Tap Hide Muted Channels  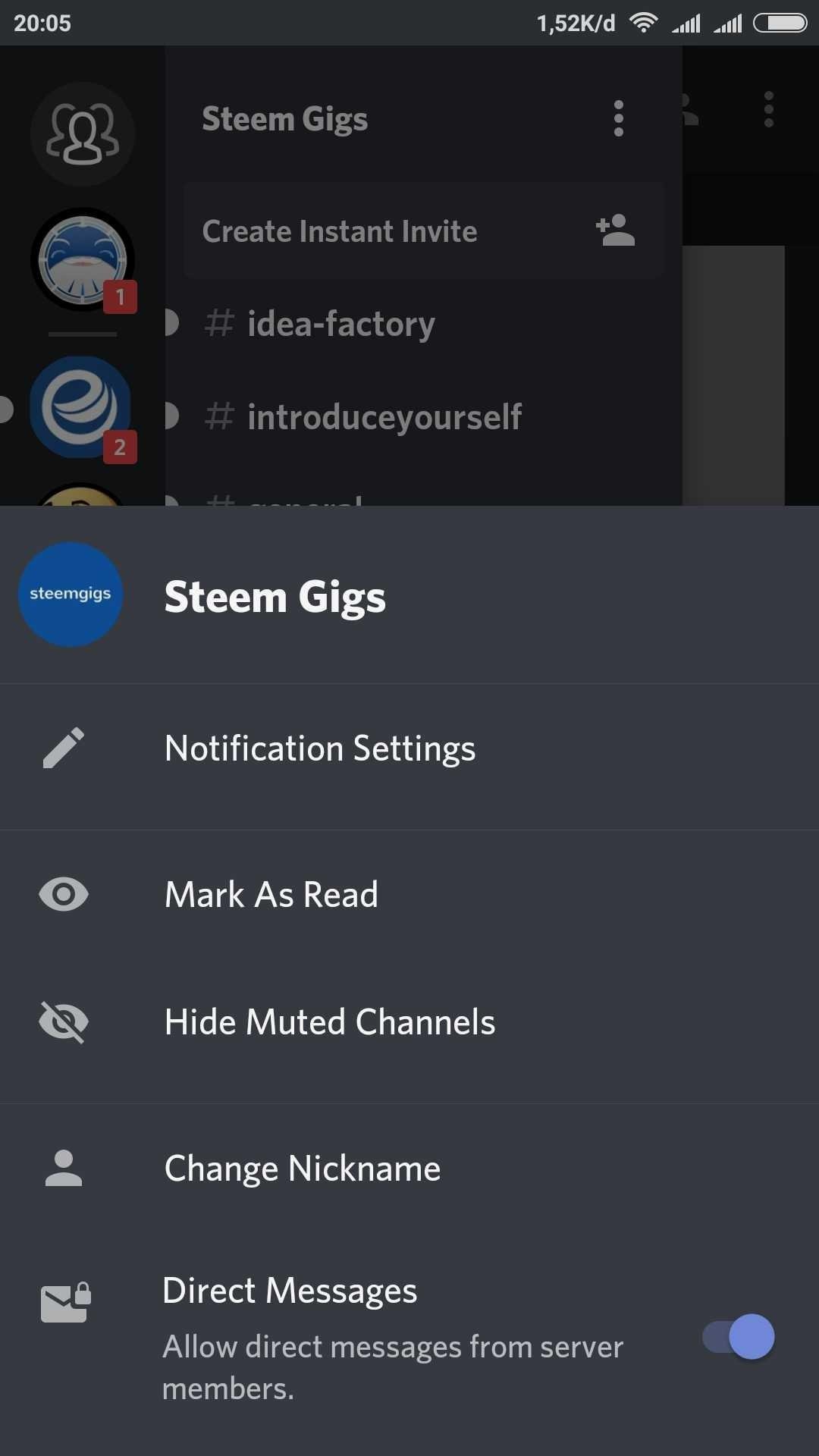409,1021
